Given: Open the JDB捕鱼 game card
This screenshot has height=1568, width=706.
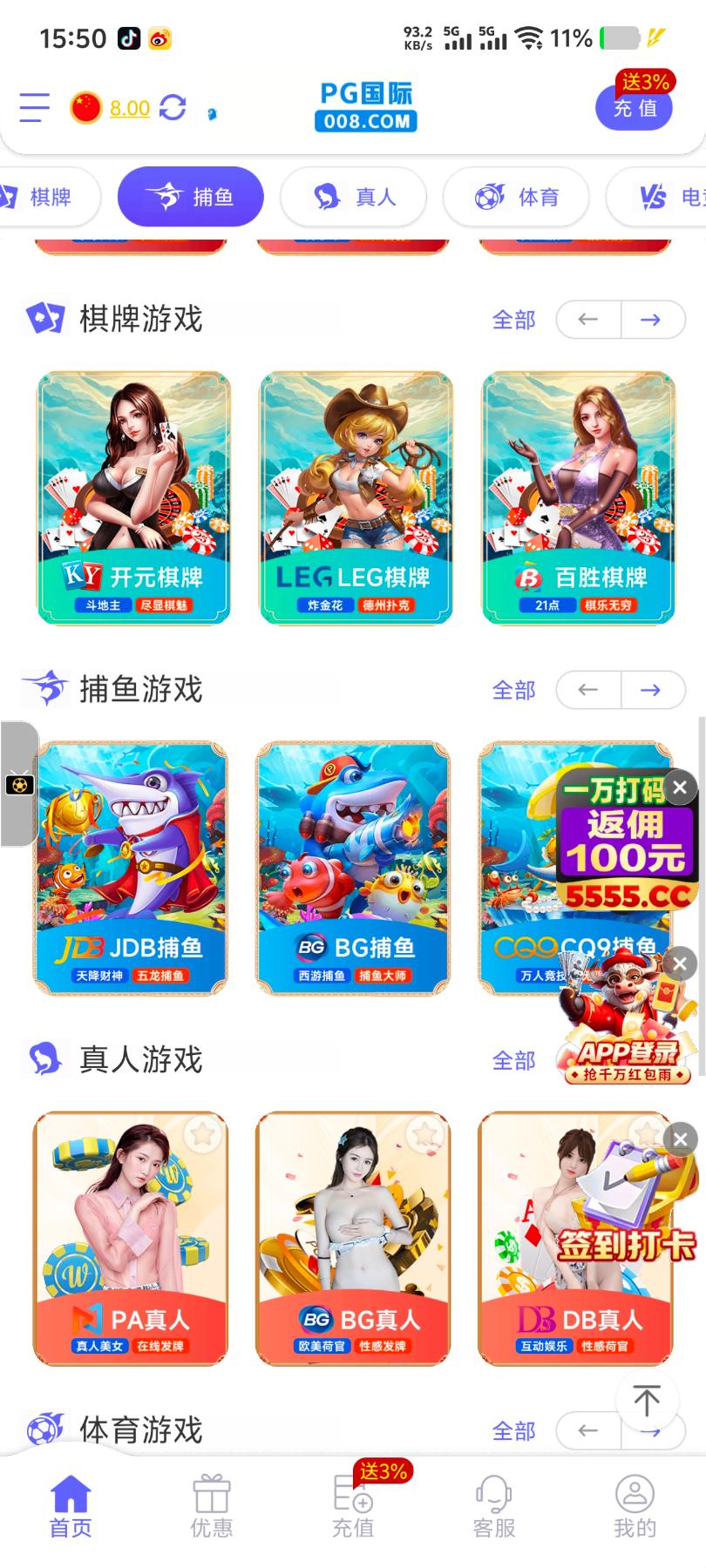Looking at the screenshot, I should pos(131,868).
